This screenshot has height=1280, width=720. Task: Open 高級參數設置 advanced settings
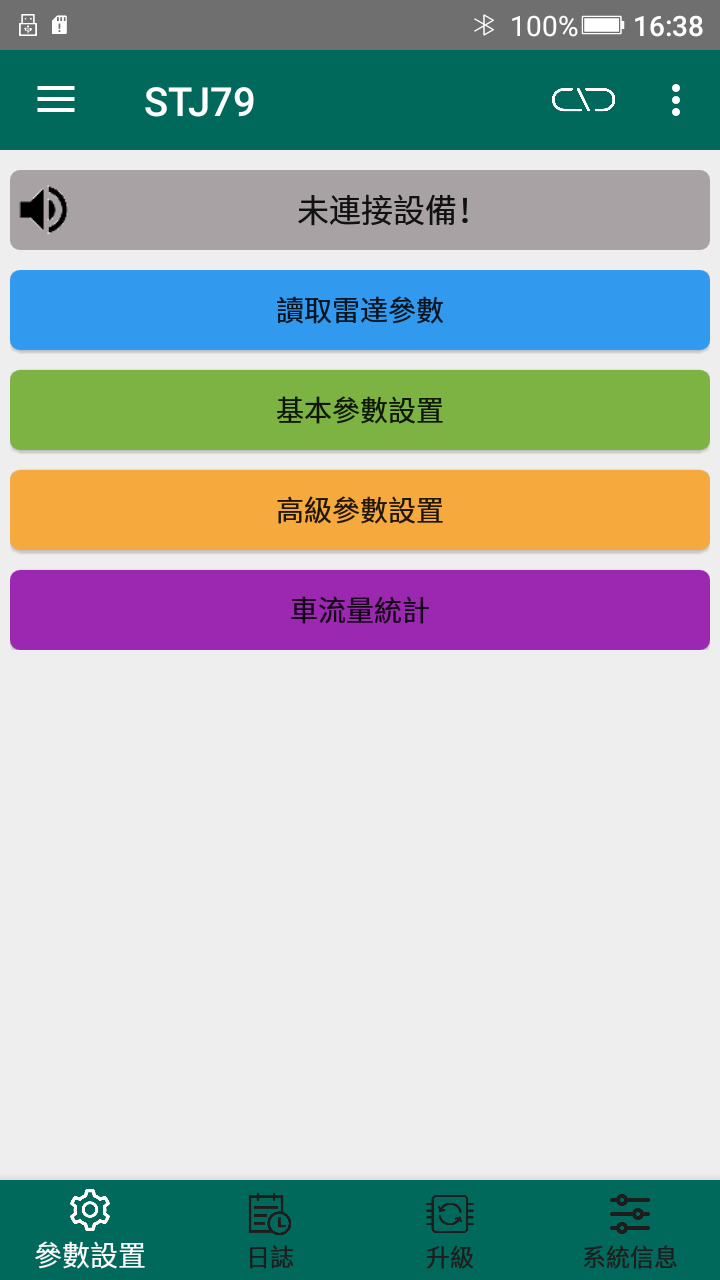359,510
